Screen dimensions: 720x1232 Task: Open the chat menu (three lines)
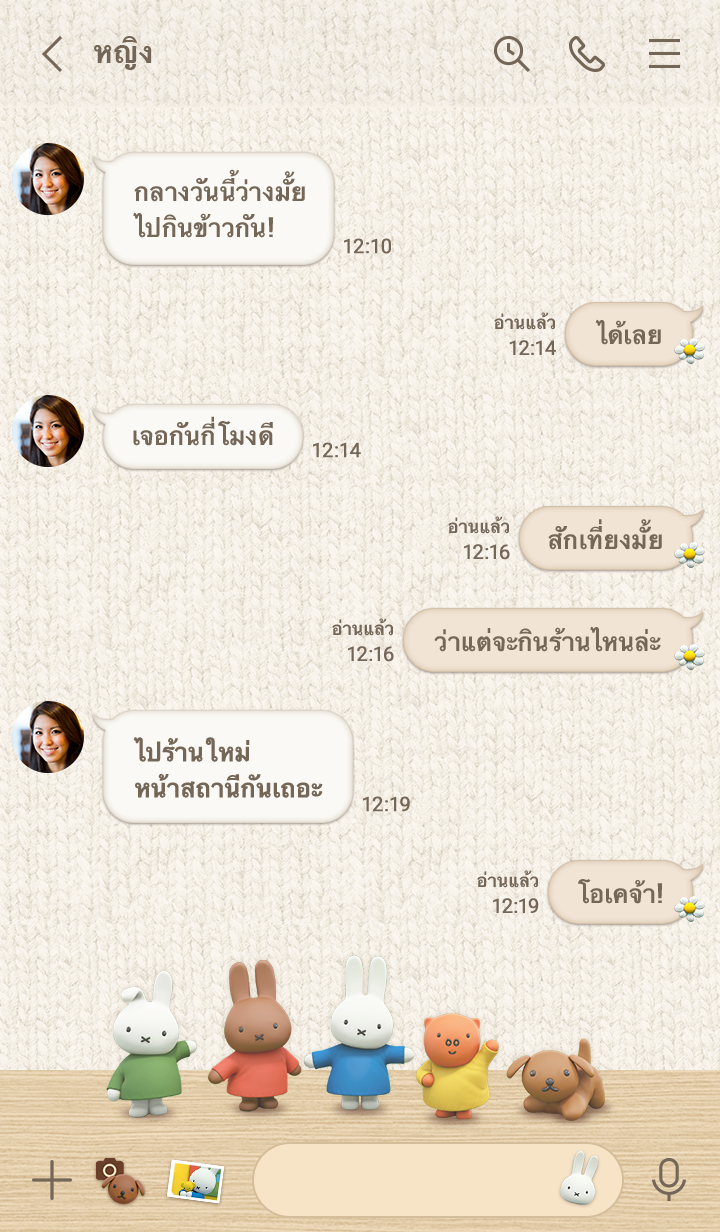(x=664, y=54)
